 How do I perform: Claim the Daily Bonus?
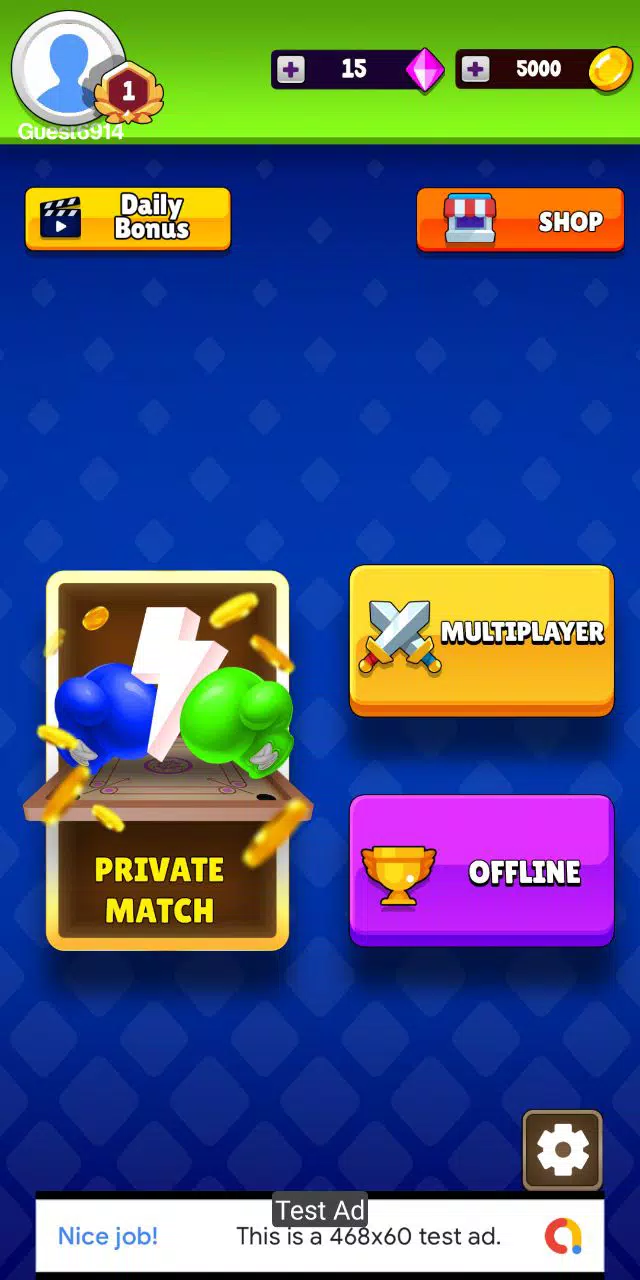128,218
